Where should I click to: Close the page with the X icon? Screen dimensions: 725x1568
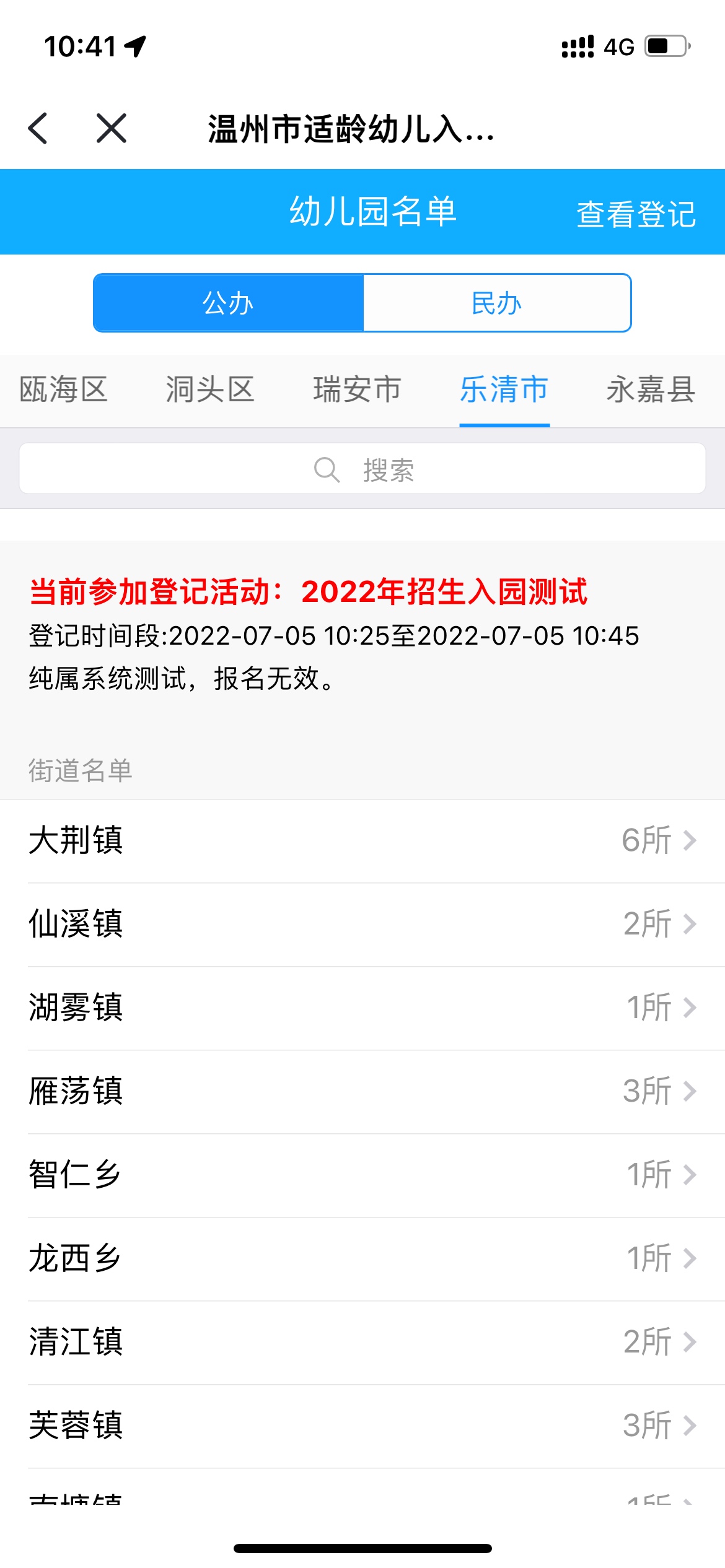click(112, 128)
